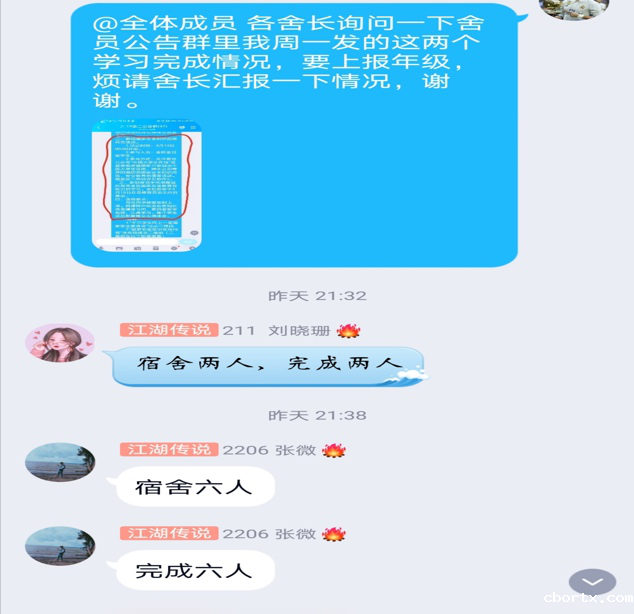Tap 张微's avatar beside 完成六人 message
634x614 pixels.
coord(59,546)
